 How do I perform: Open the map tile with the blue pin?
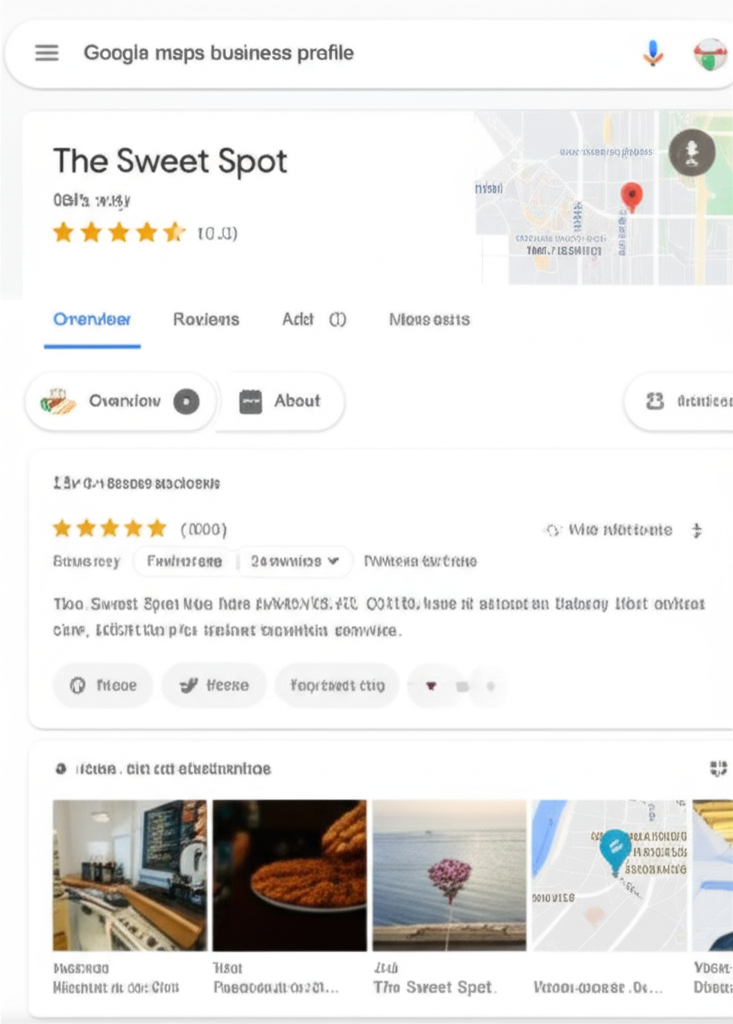(x=609, y=874)
